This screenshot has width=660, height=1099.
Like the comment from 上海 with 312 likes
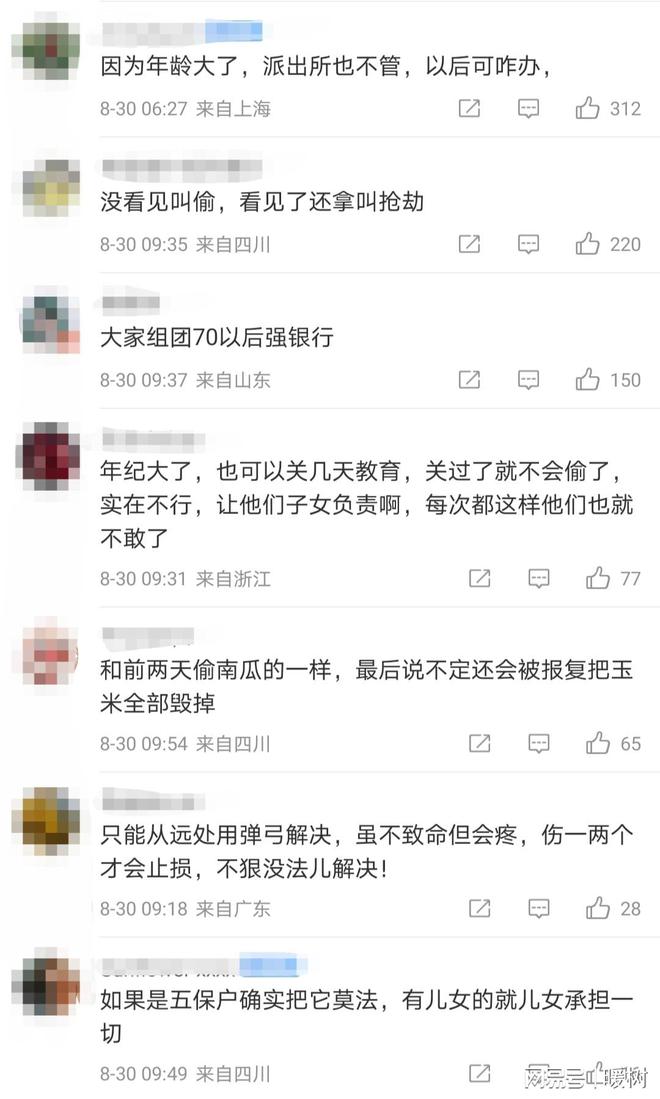[588, 108]
